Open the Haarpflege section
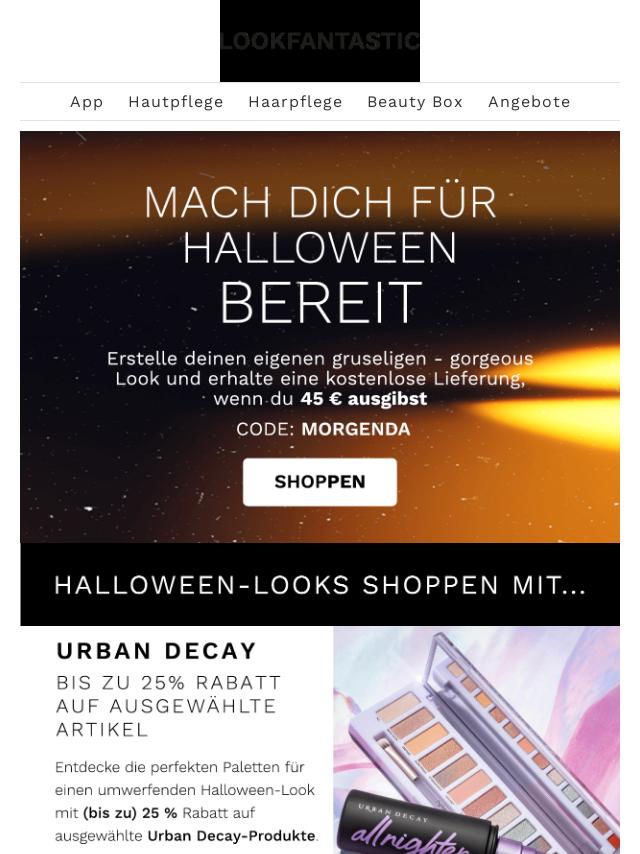The height and width of the screenshot is (854, 640). (x=295, y=102)
